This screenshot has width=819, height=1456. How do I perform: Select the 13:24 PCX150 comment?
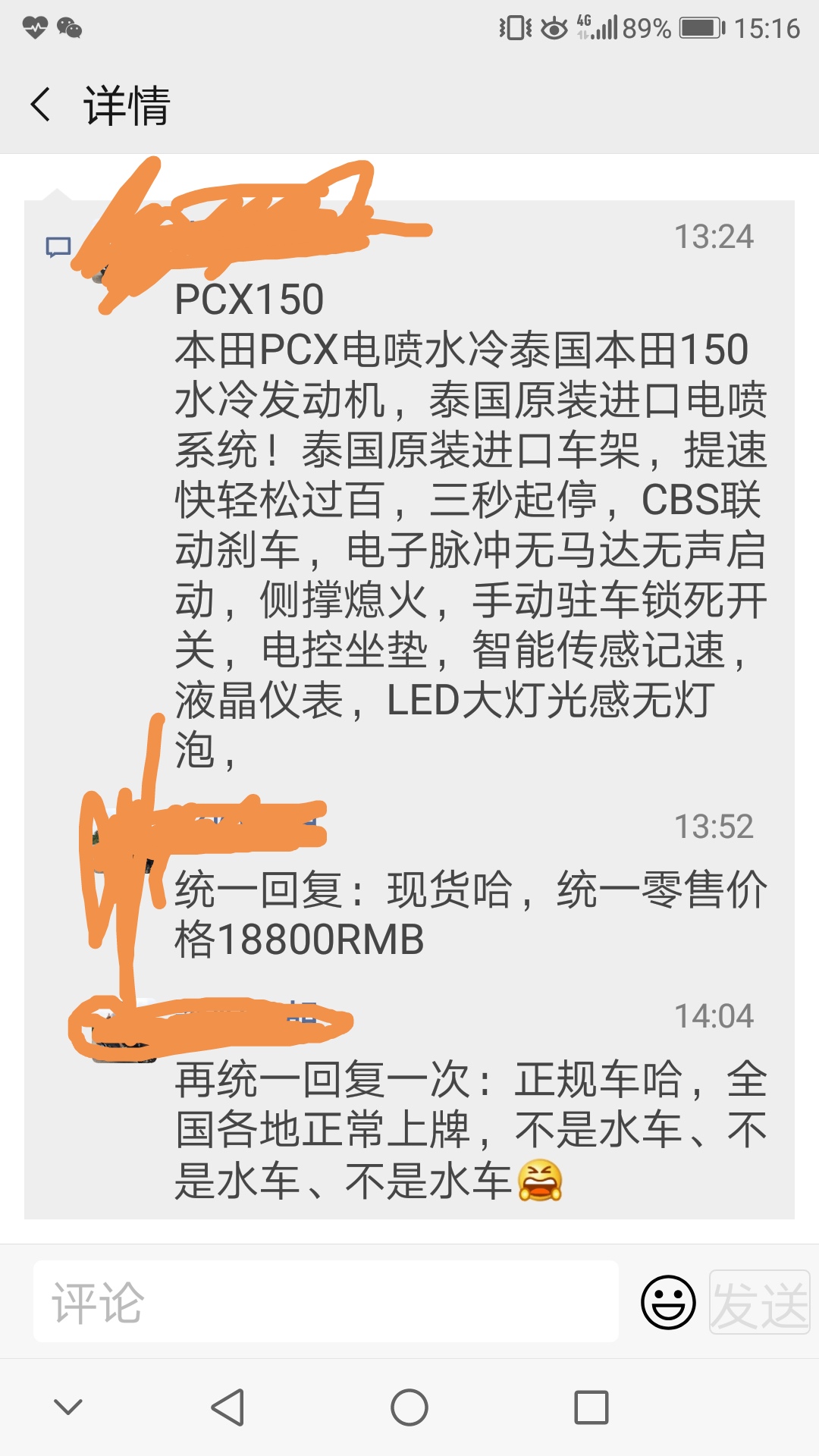tap(470, 523)
